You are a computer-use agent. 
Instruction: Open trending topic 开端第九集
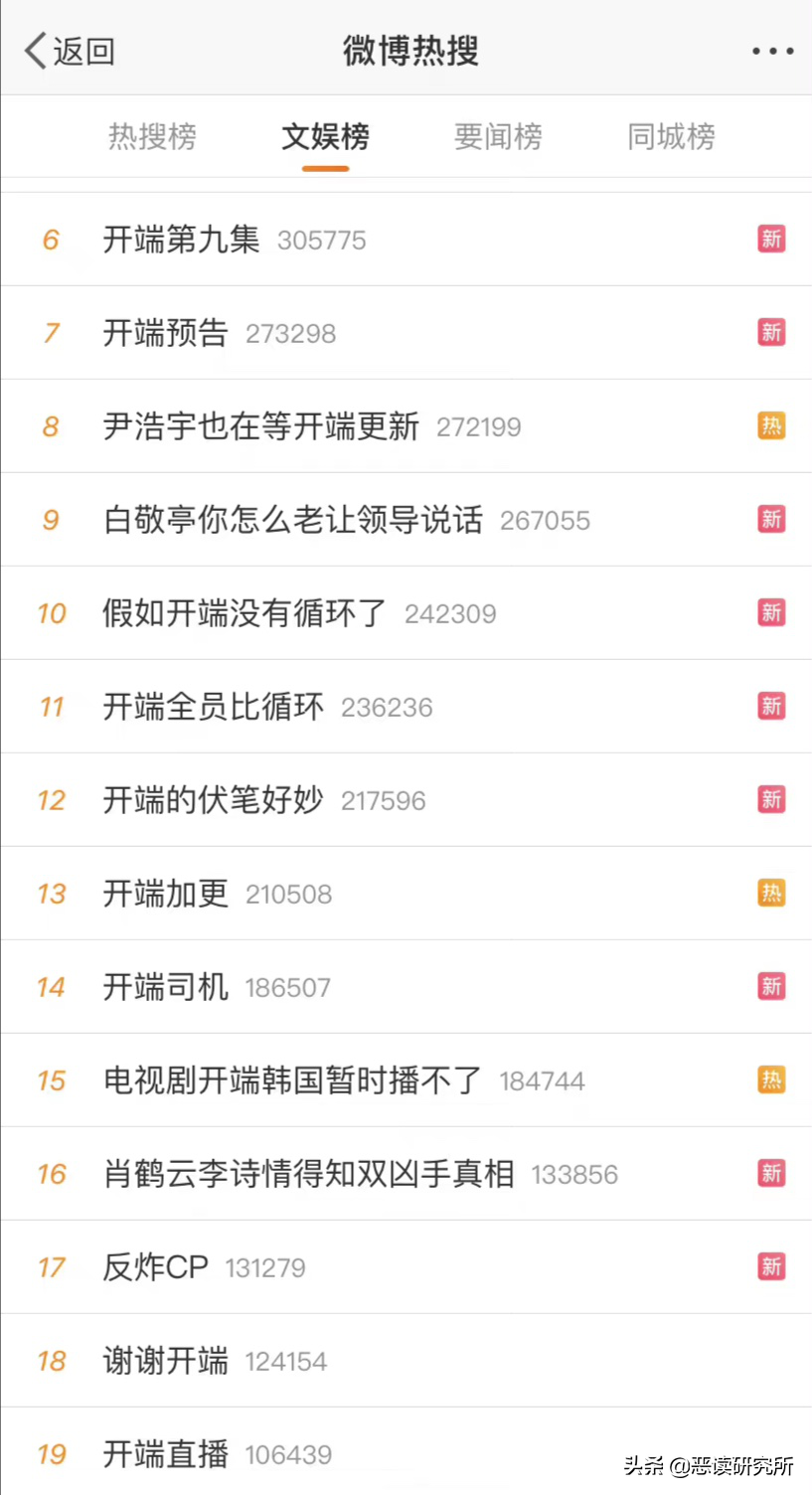[182, 240]
